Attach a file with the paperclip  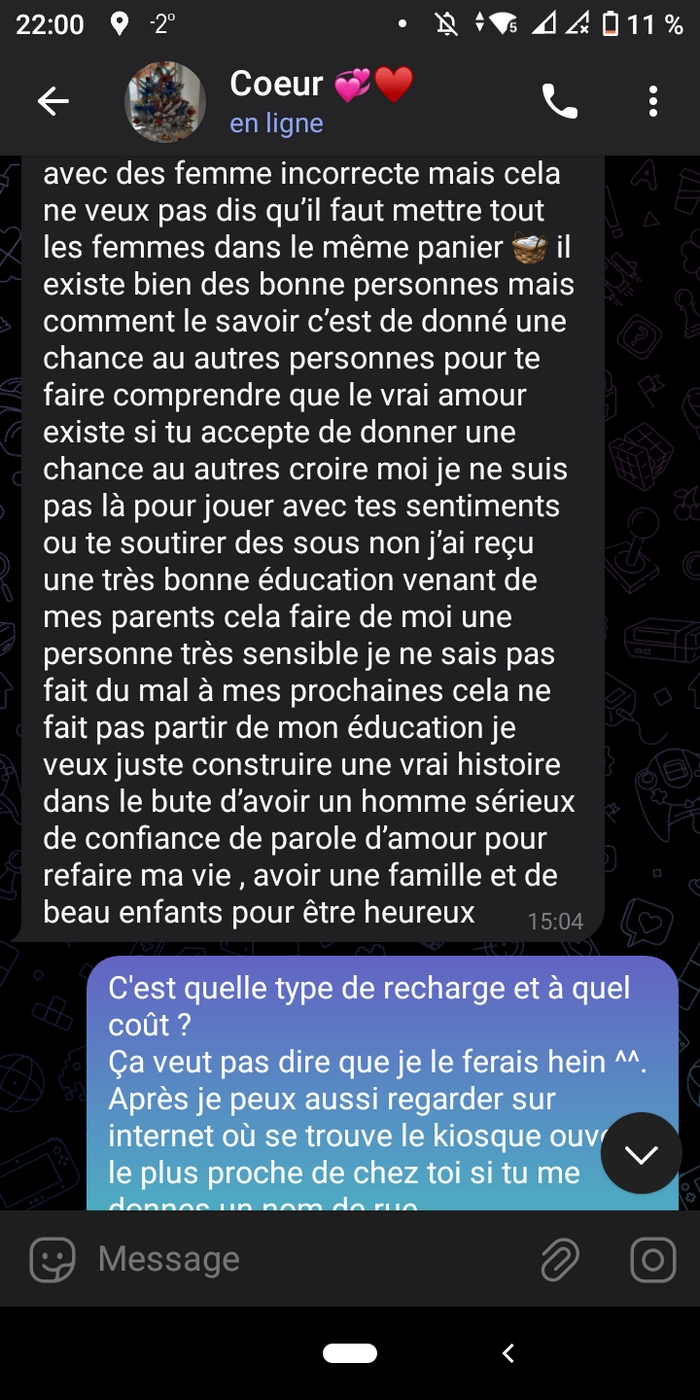560,1259
